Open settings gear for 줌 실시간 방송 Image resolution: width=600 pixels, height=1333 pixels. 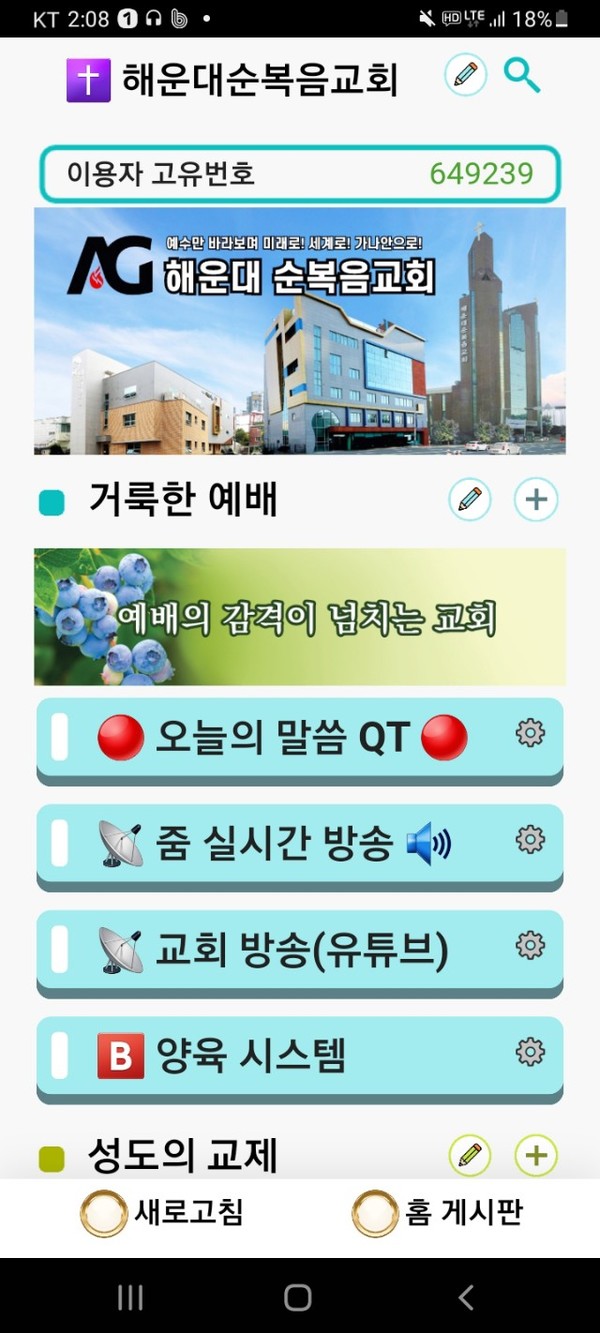click(529, 840)
